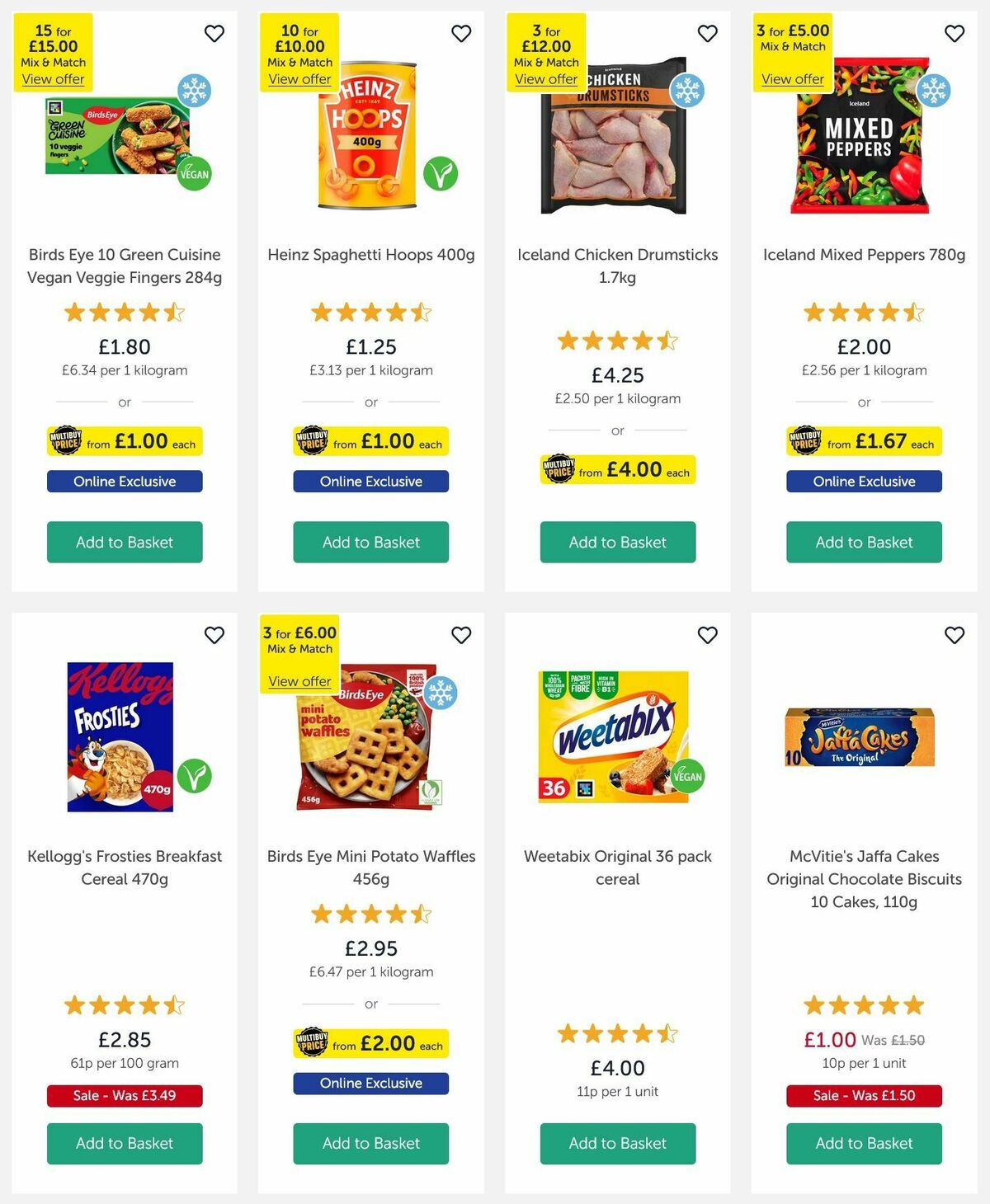Add Weetabix Original 36 pack to basket
This screenshot has height=1204, width=990.
[x=618, y=1144]
